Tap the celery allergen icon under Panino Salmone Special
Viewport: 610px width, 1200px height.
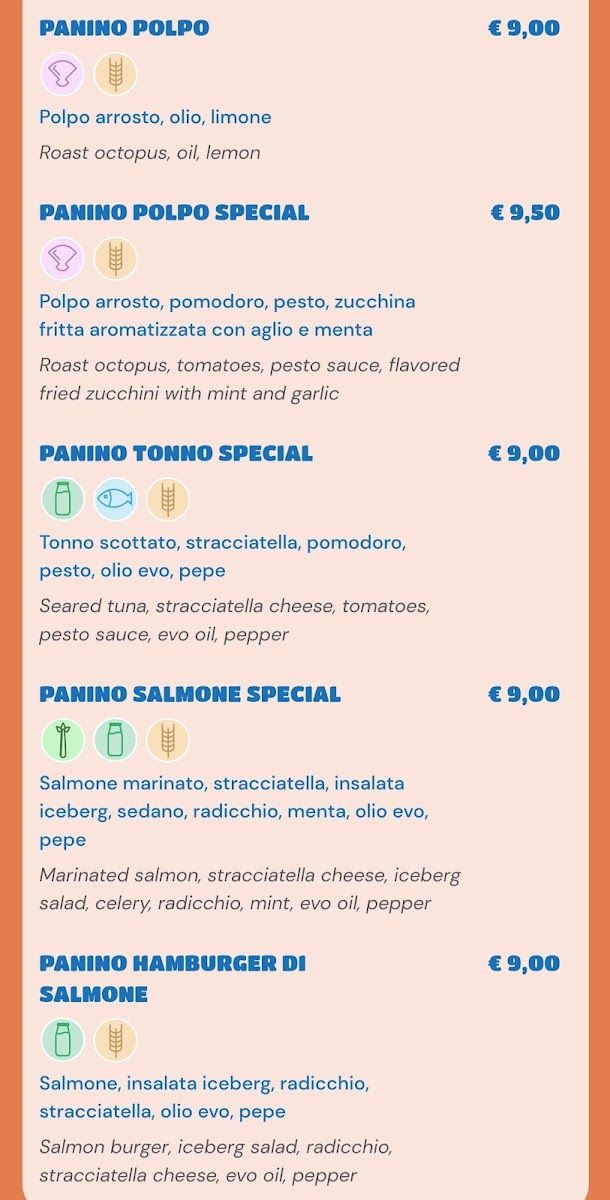pos(62,740)
